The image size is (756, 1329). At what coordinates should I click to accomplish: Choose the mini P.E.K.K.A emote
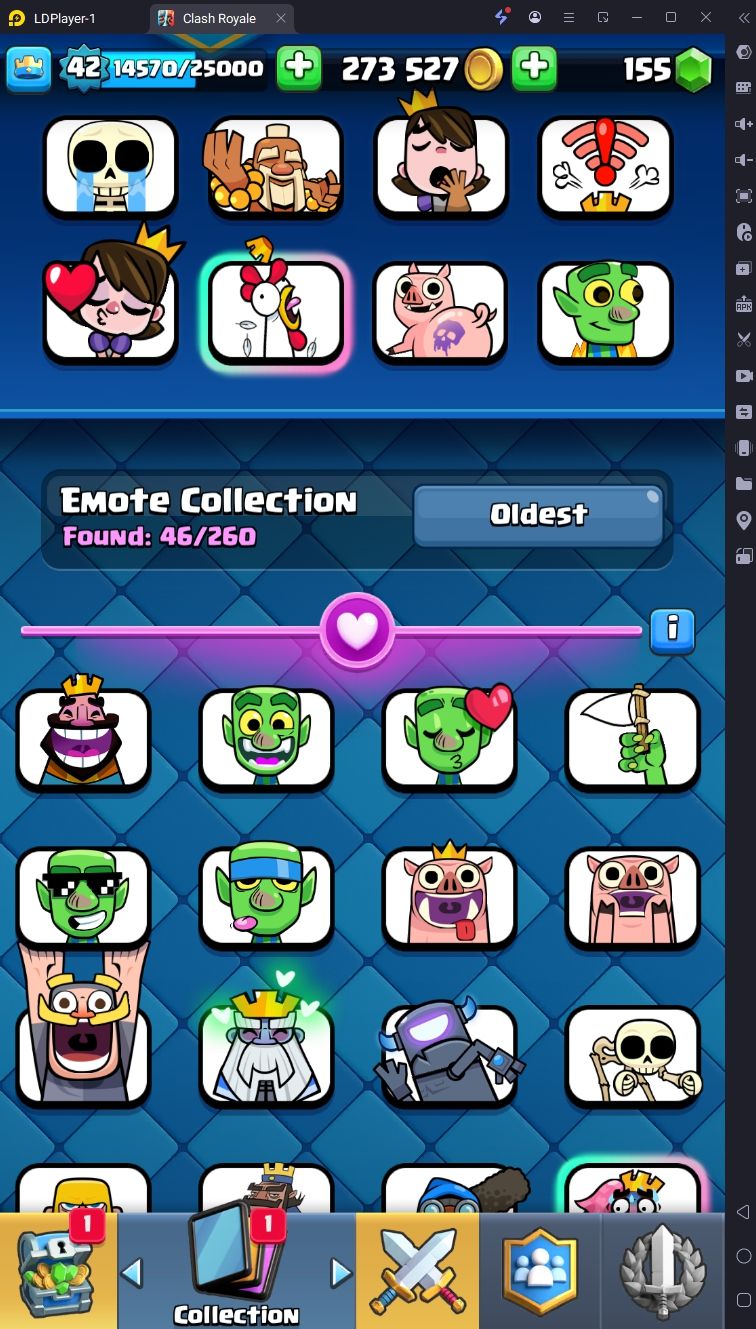450,1055
